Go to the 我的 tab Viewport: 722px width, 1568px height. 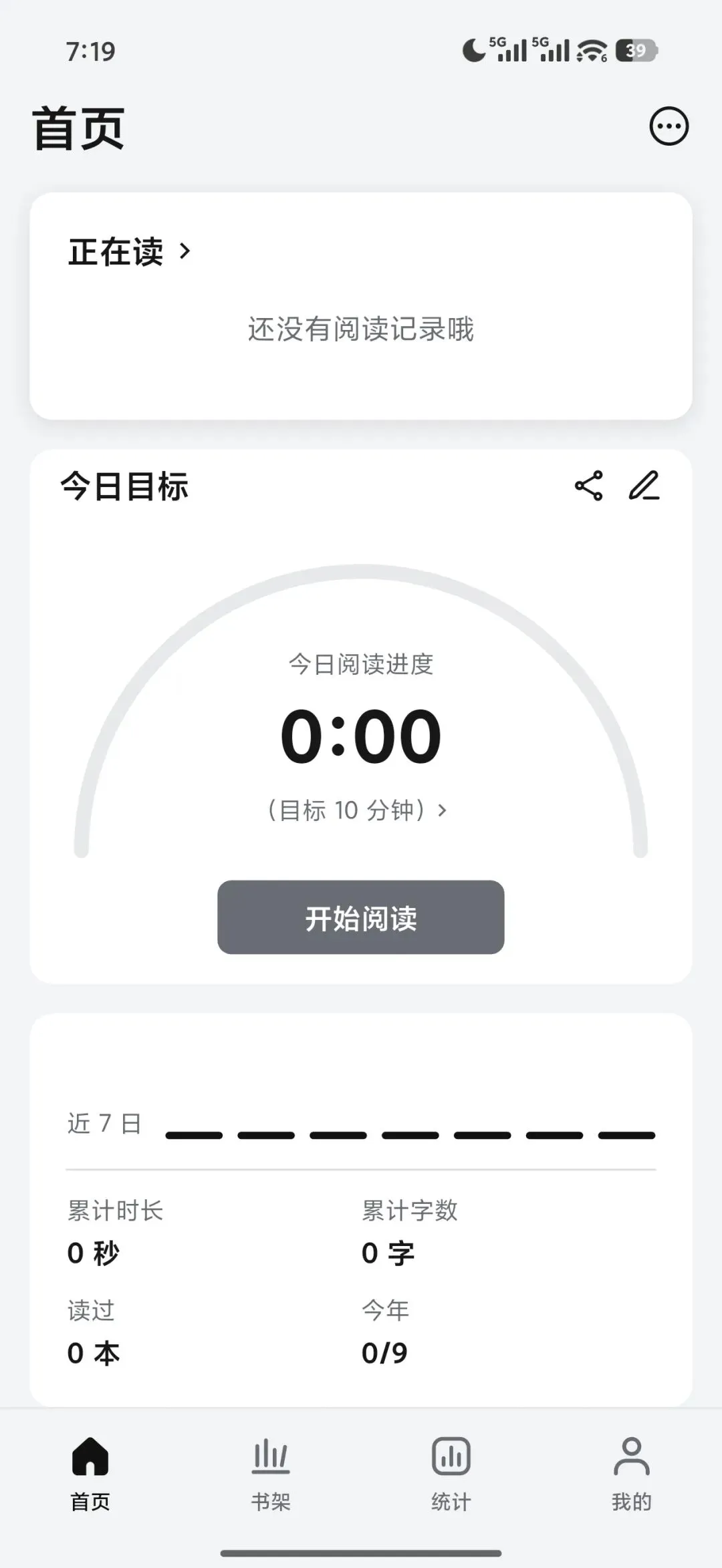point(632,1473)
